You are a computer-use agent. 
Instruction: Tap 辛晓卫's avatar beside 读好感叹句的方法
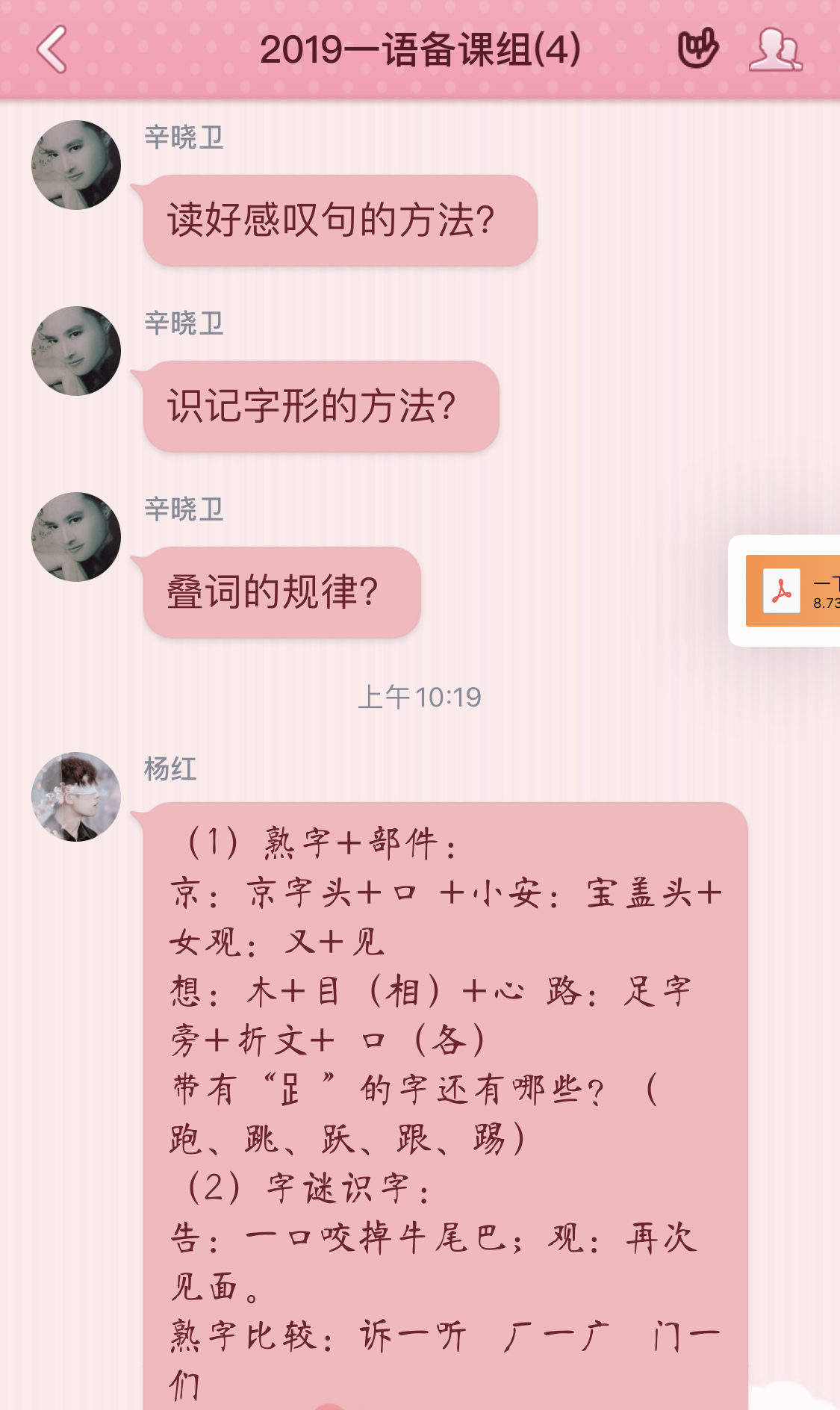(76, 165)
